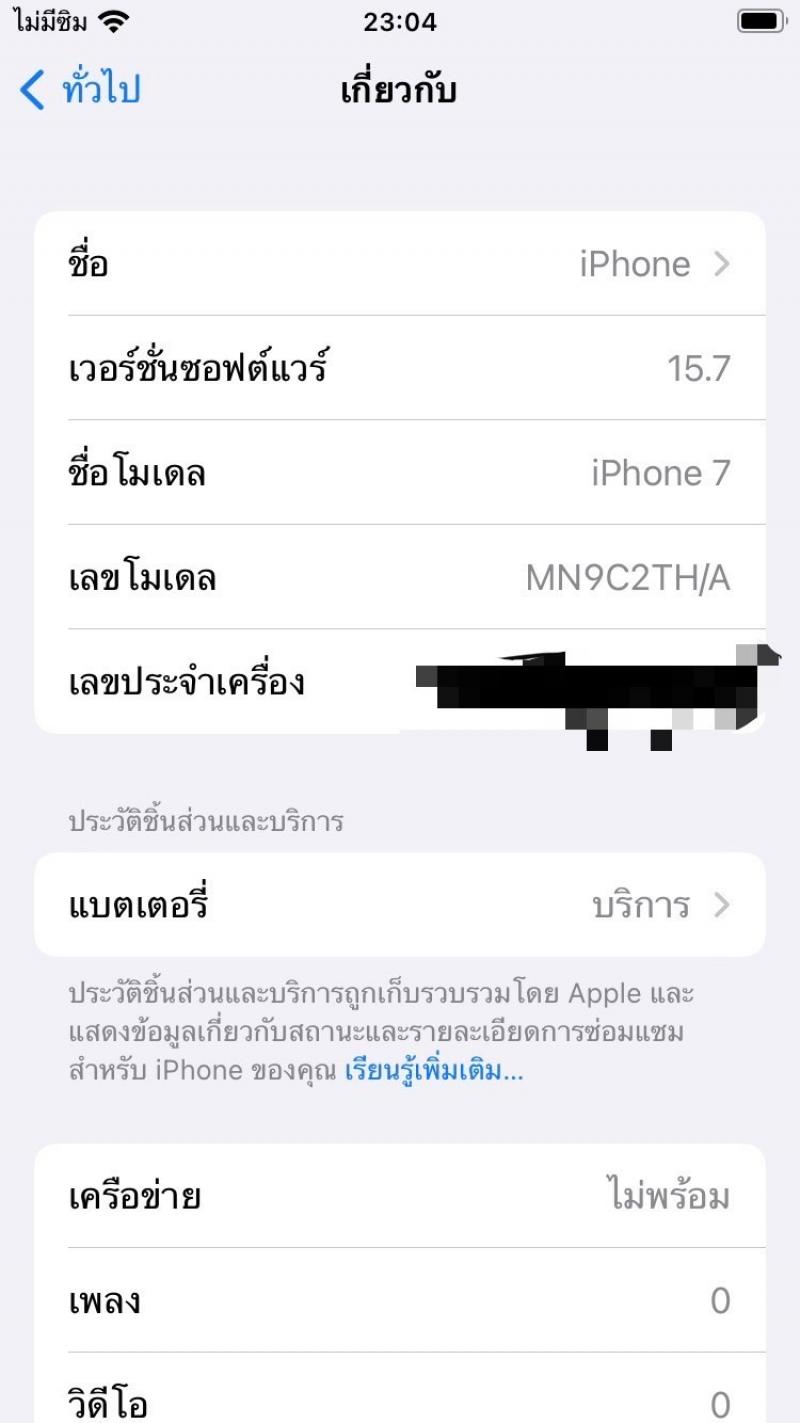800x1423 pixels.
Task: Tap the เวอร์ชั่นซอฟต์แวร์ row 15.7
Action: (400, 369)
